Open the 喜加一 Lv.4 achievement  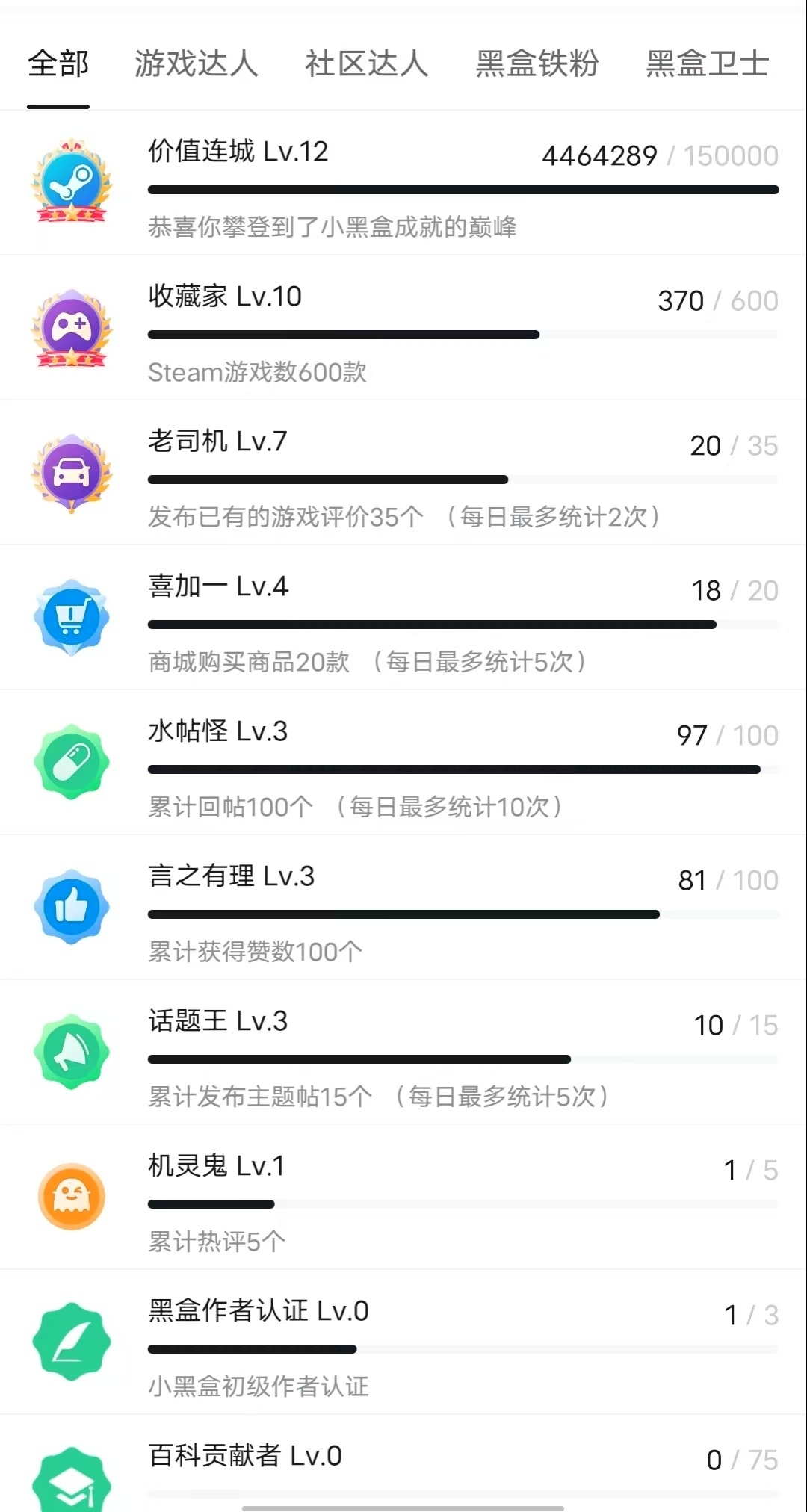(403, 619)
